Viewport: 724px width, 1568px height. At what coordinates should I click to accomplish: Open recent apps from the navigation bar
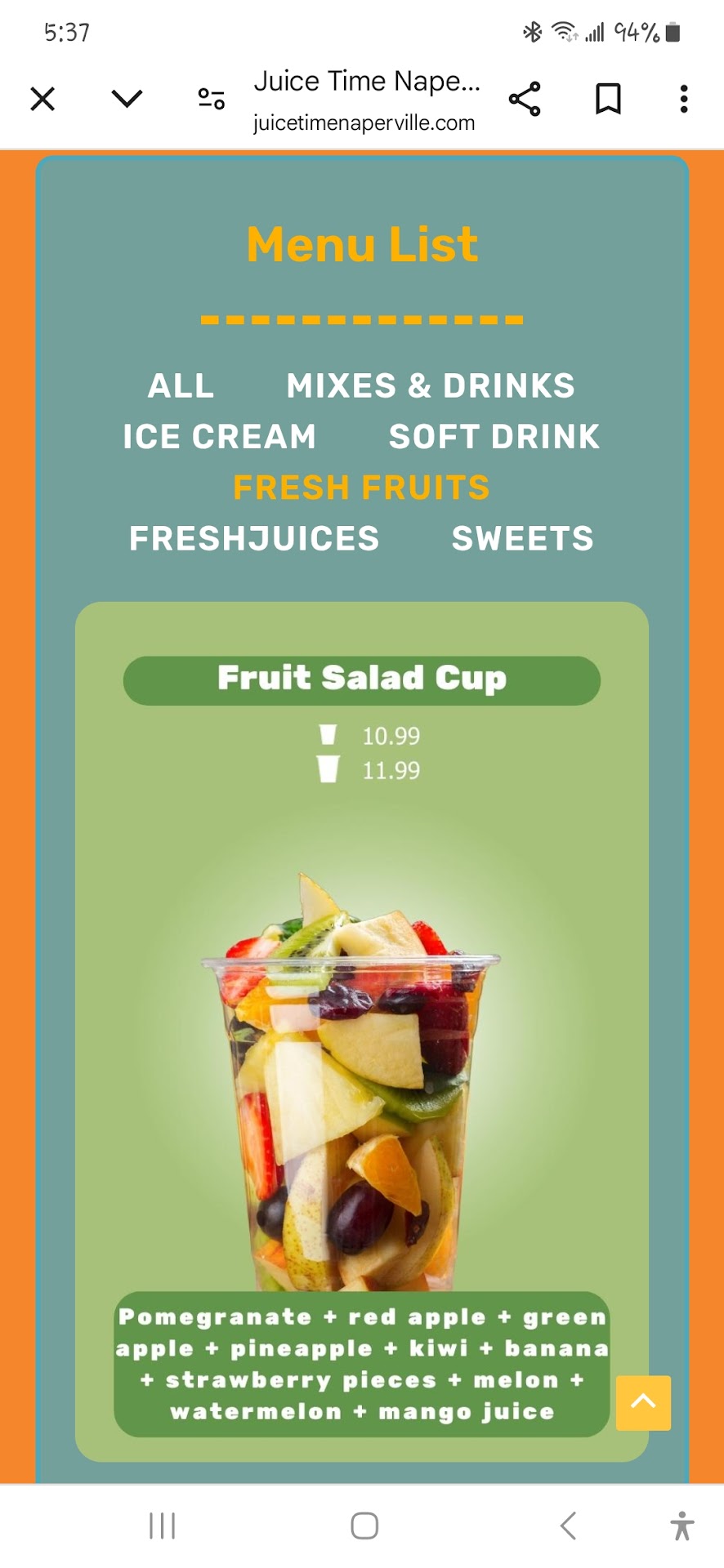point(162,1525)
